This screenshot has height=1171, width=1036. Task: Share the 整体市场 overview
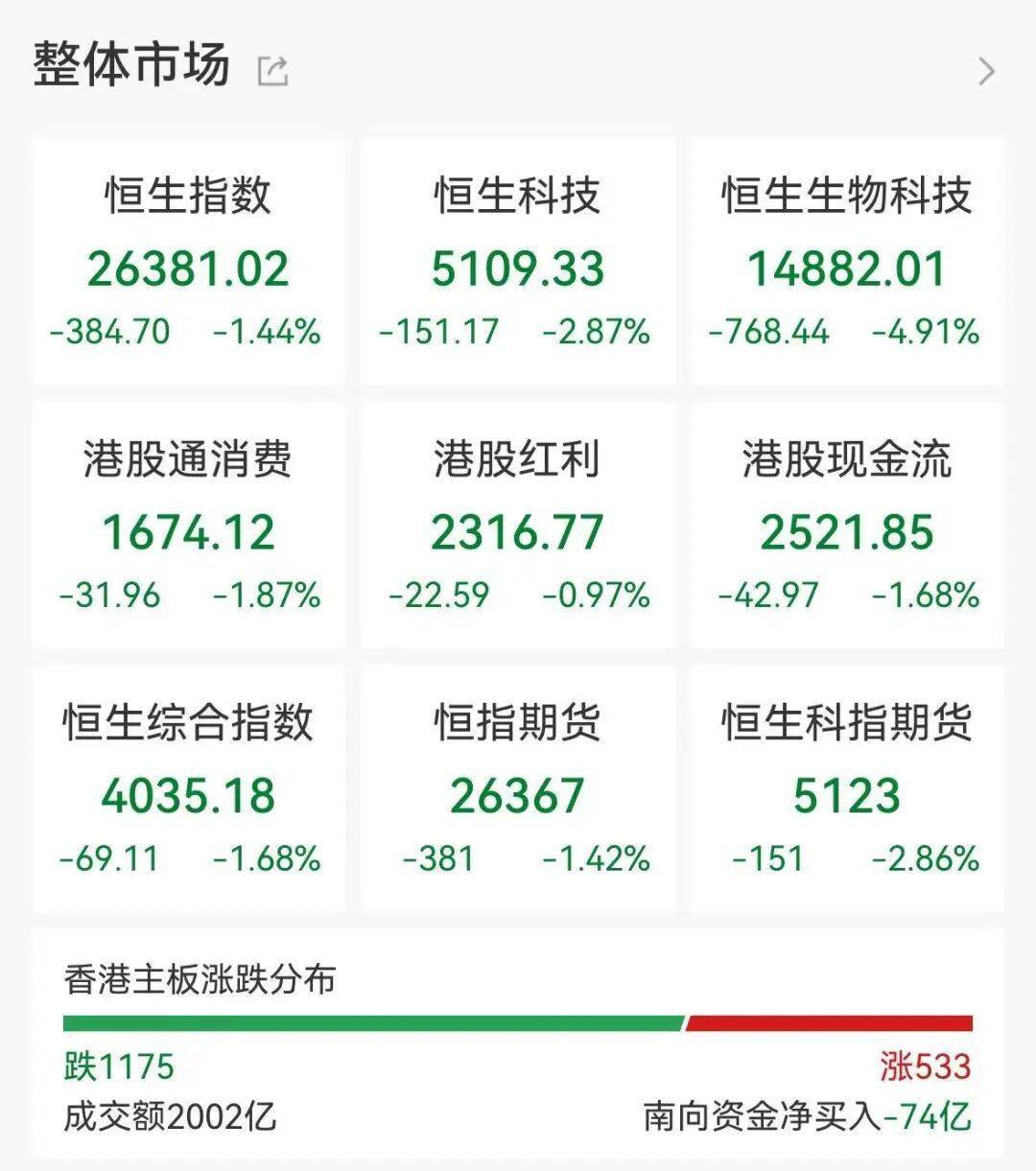[x=273, y=71]
